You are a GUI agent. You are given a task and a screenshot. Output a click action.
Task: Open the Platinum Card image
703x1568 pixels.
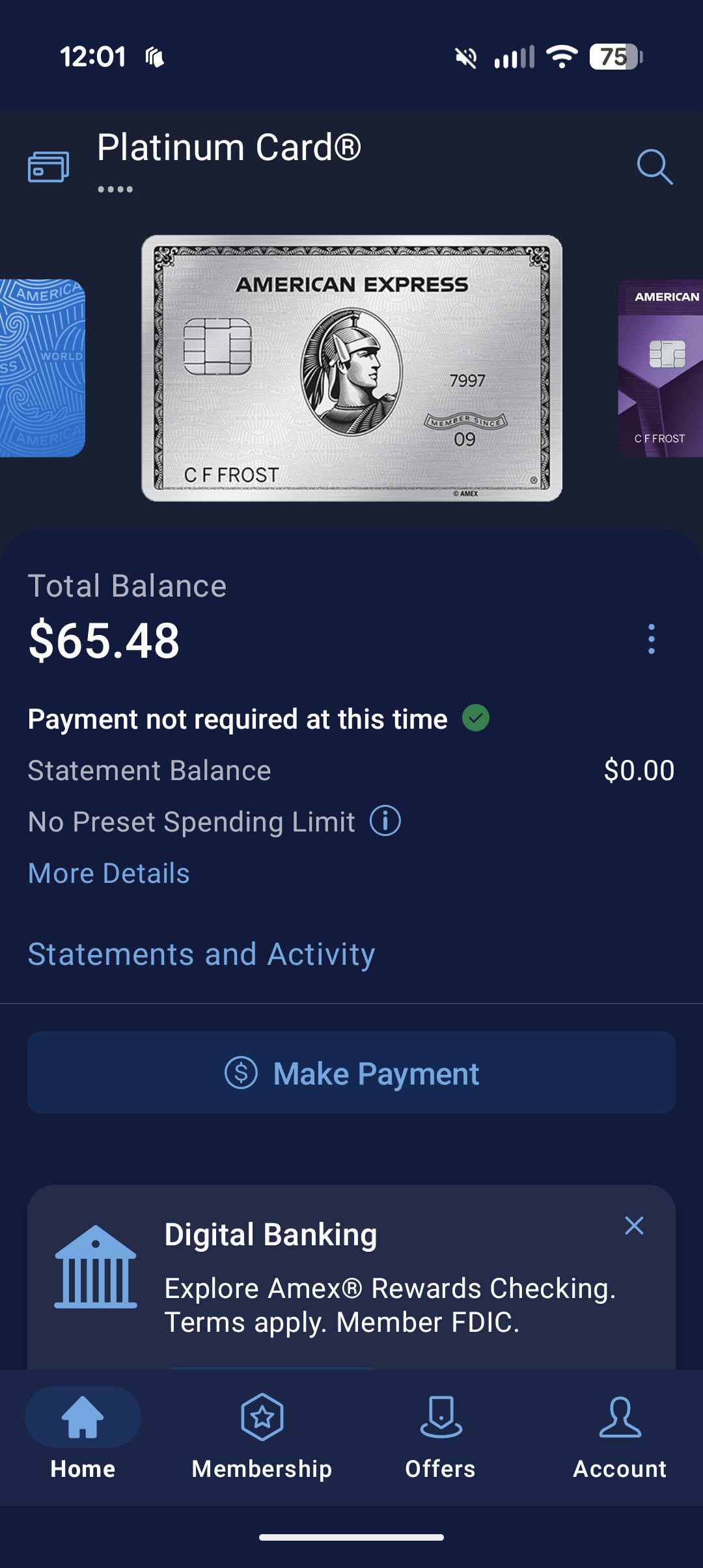pyautogui.click(x=351, y=368)
